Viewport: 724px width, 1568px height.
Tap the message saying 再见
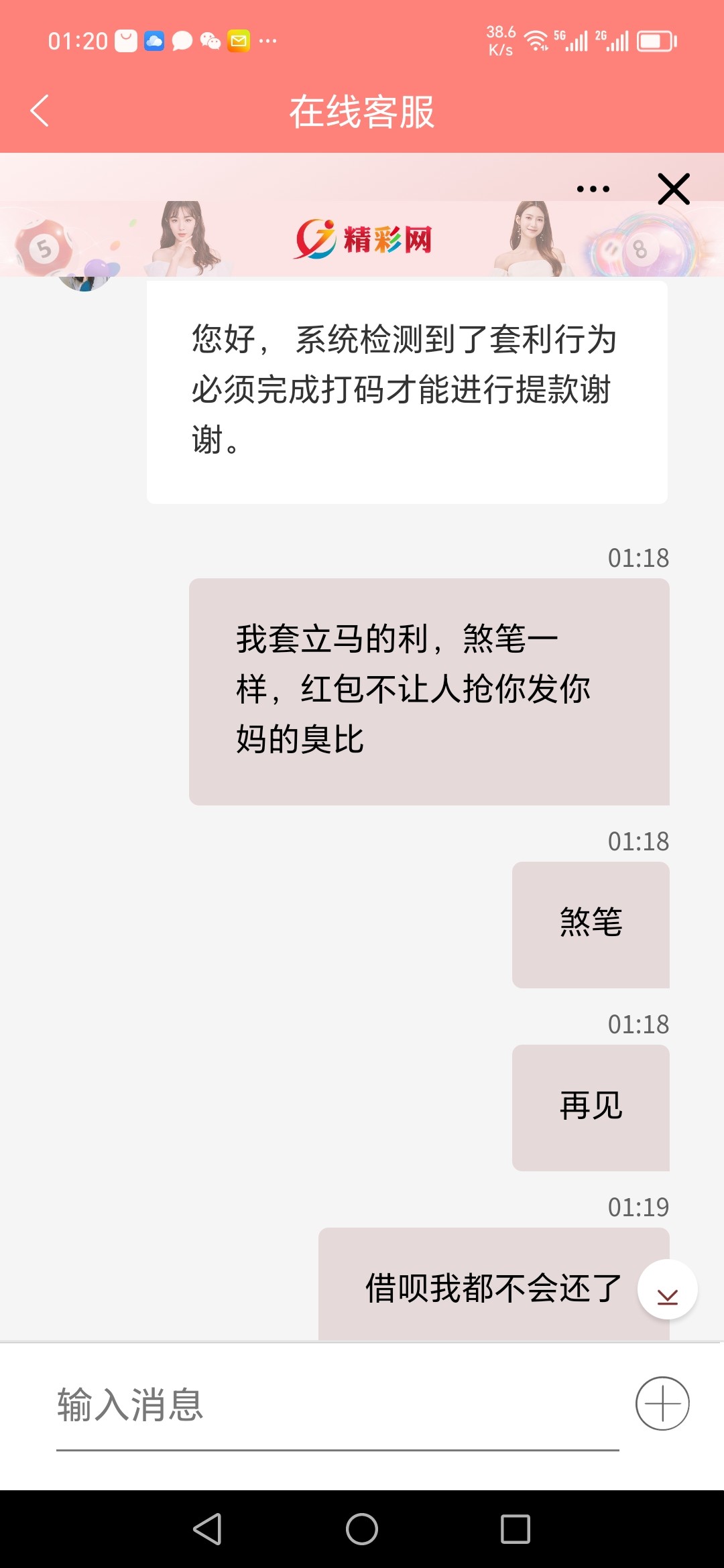click(591, 1107)
